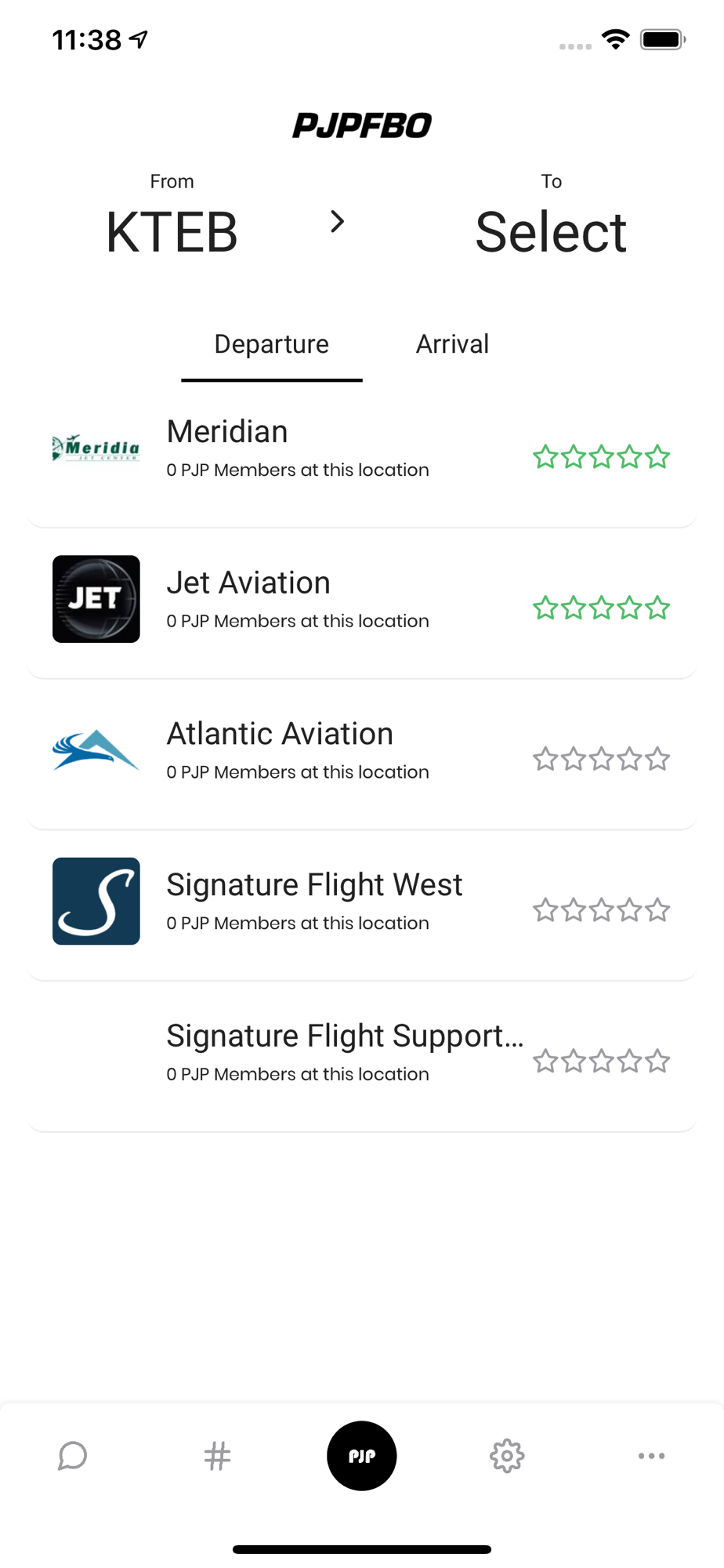Viewport: 724px width, 1568px height.
Task: Open the Meridian FBO listing
Action: tap(362, 452)
